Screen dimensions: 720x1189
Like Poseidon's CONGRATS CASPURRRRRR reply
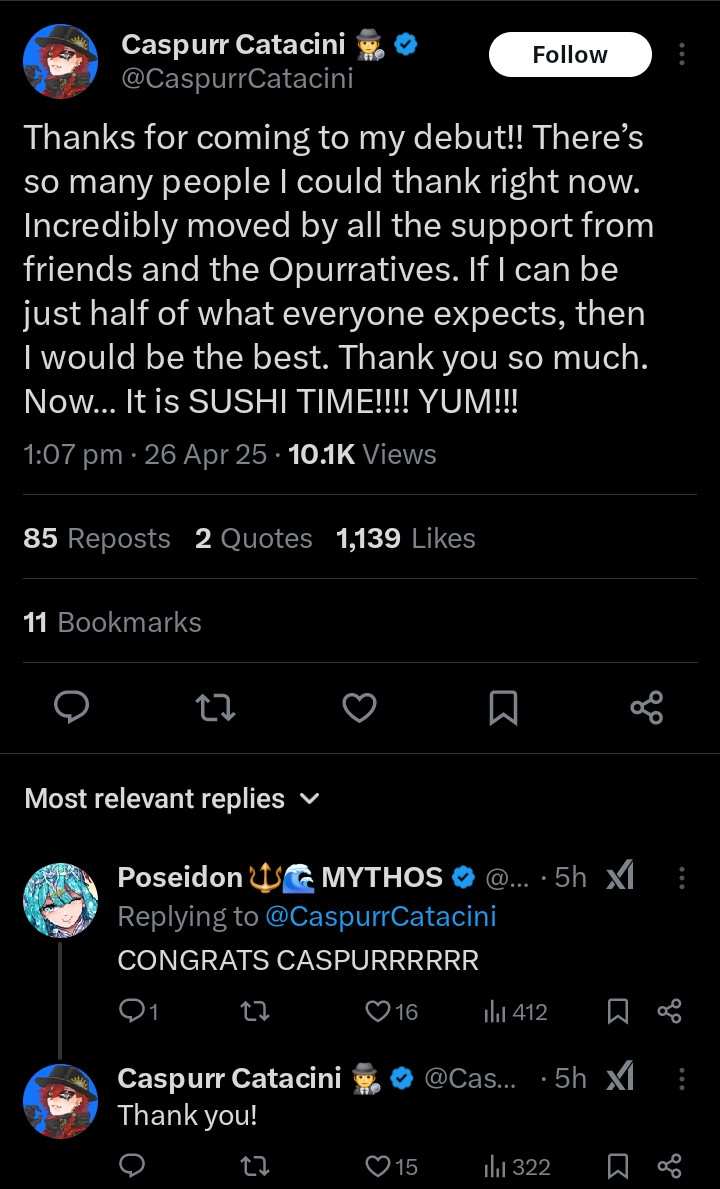point(378,1012)
